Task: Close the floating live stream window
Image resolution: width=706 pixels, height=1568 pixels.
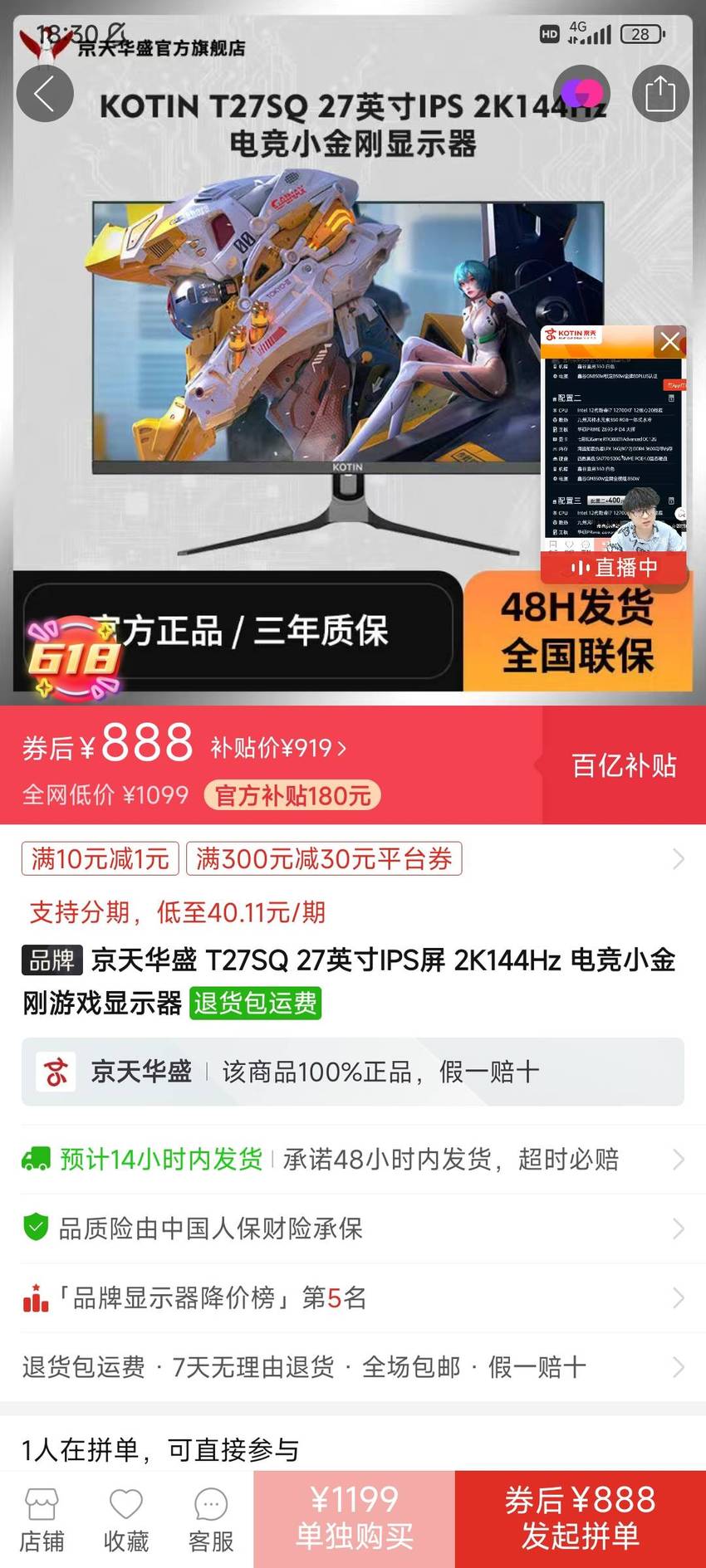Action: coord(670,341)
